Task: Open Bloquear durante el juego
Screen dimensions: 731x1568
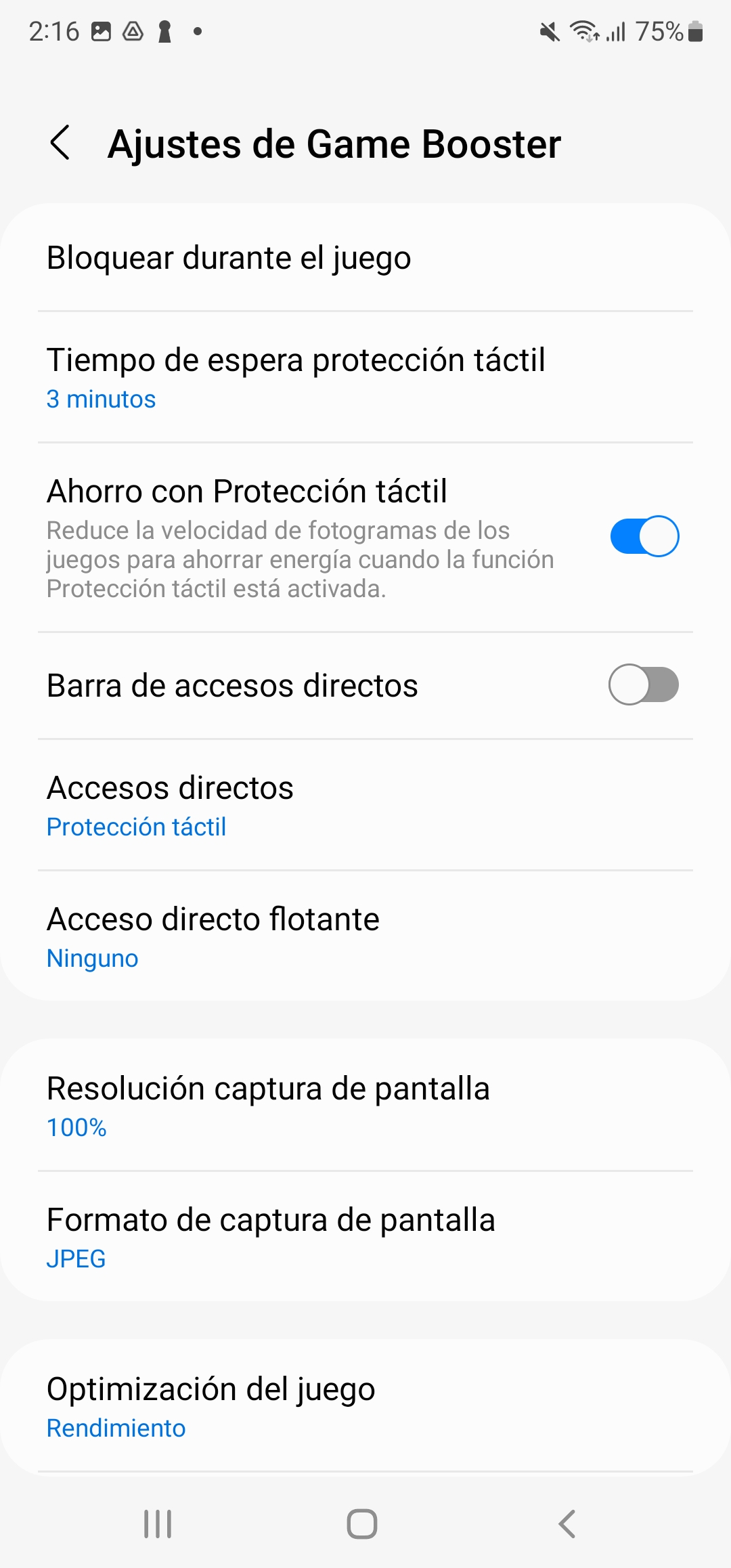Action: coord(365,258)
